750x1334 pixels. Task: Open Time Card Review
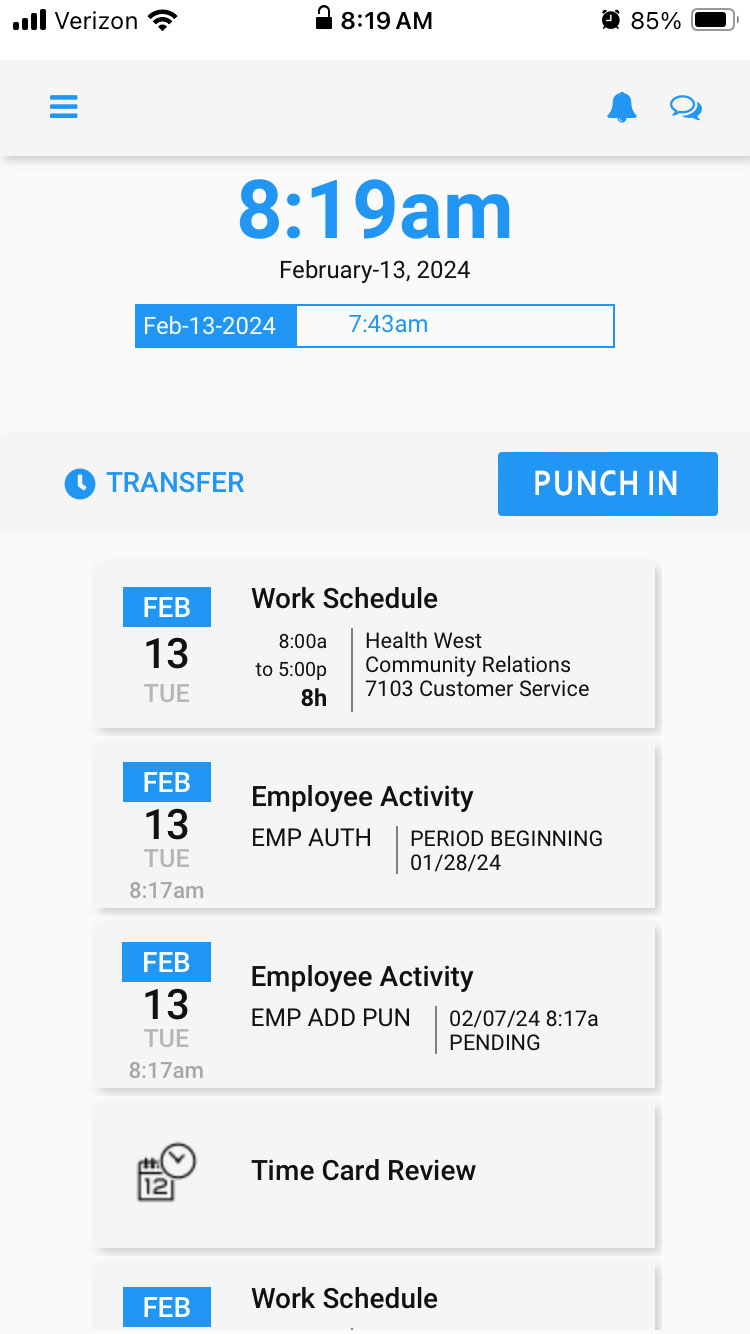point(375,1172)
